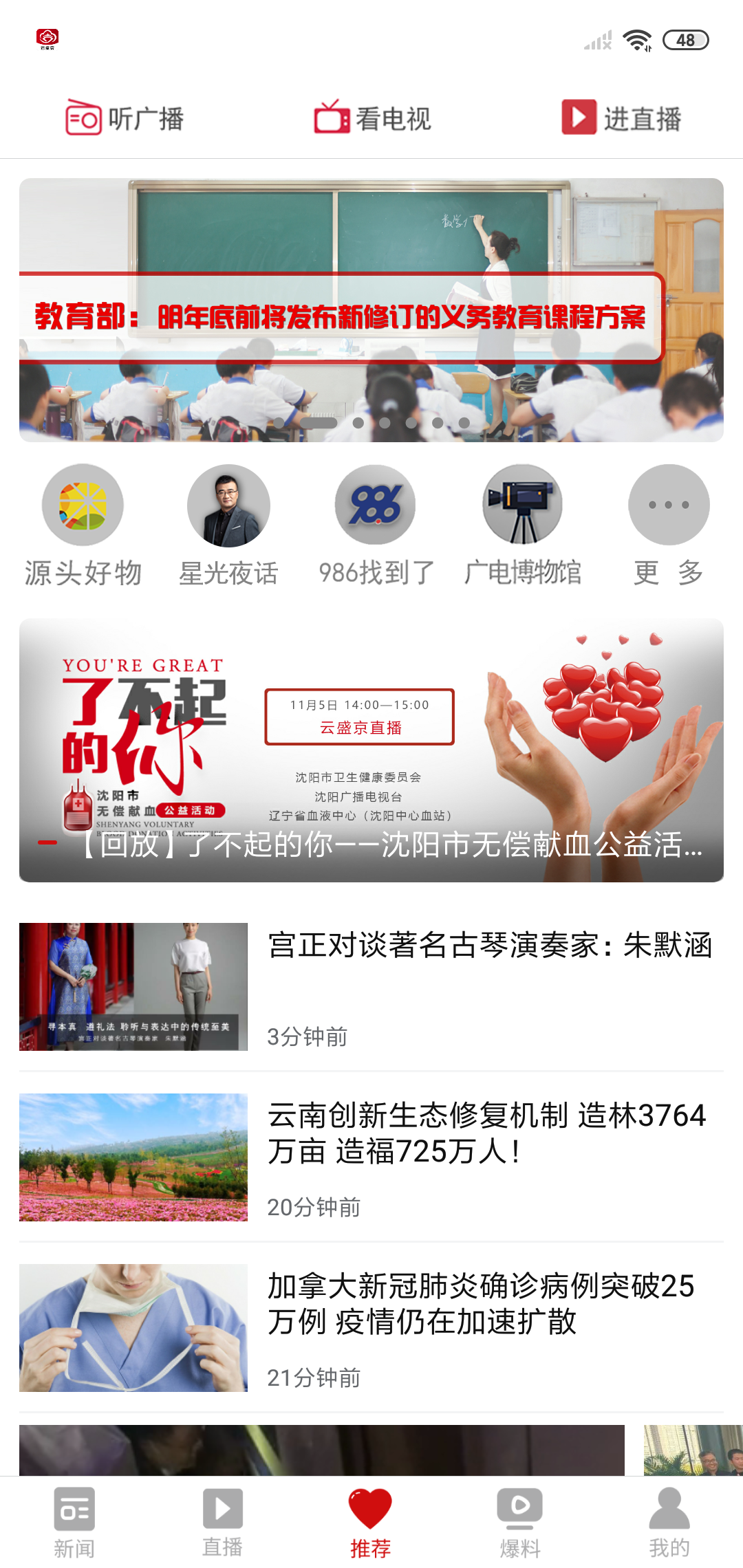Switch to the 直播 tab
The width and height of the screenshot is (743, 1568).
click(x=222, y=1523)
